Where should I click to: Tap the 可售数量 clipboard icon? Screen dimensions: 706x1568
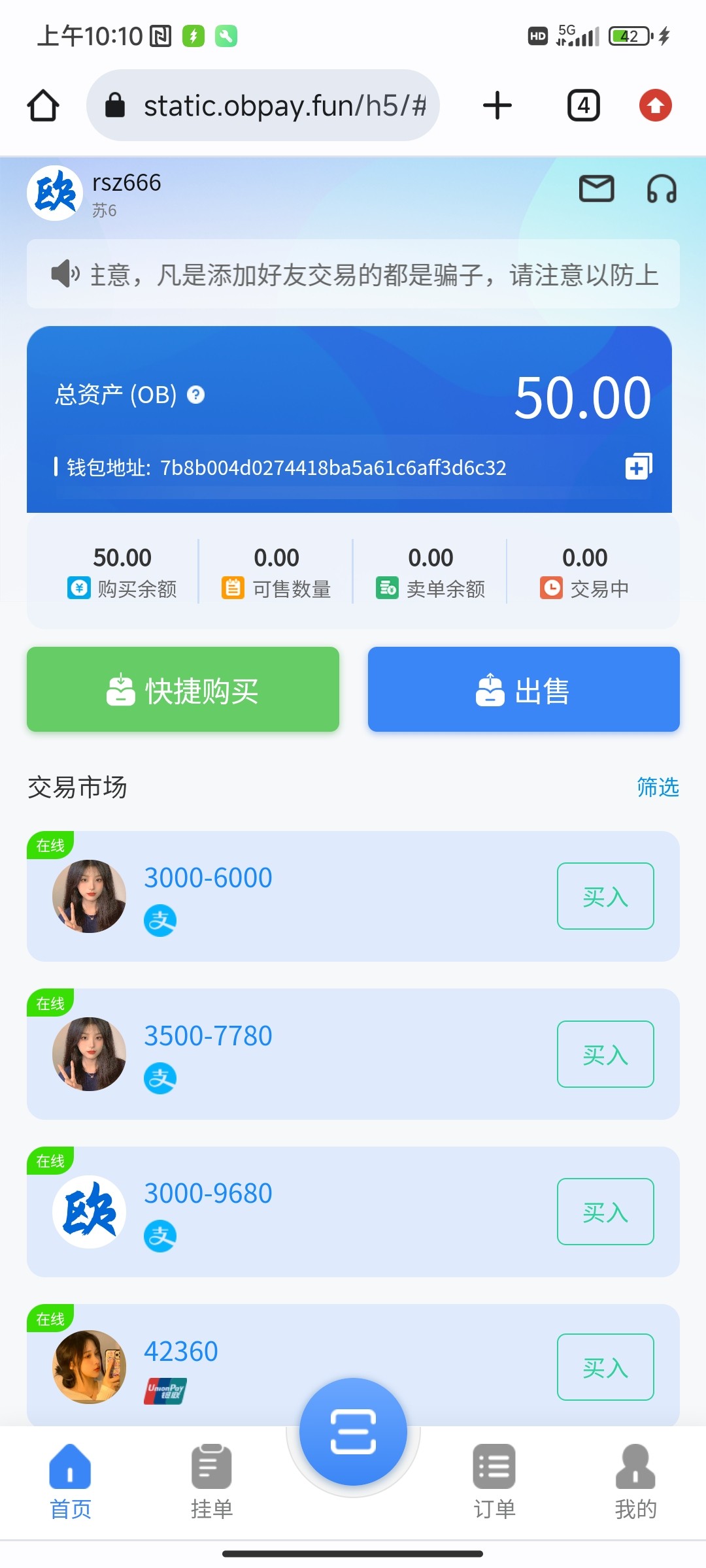coord(231,587)
